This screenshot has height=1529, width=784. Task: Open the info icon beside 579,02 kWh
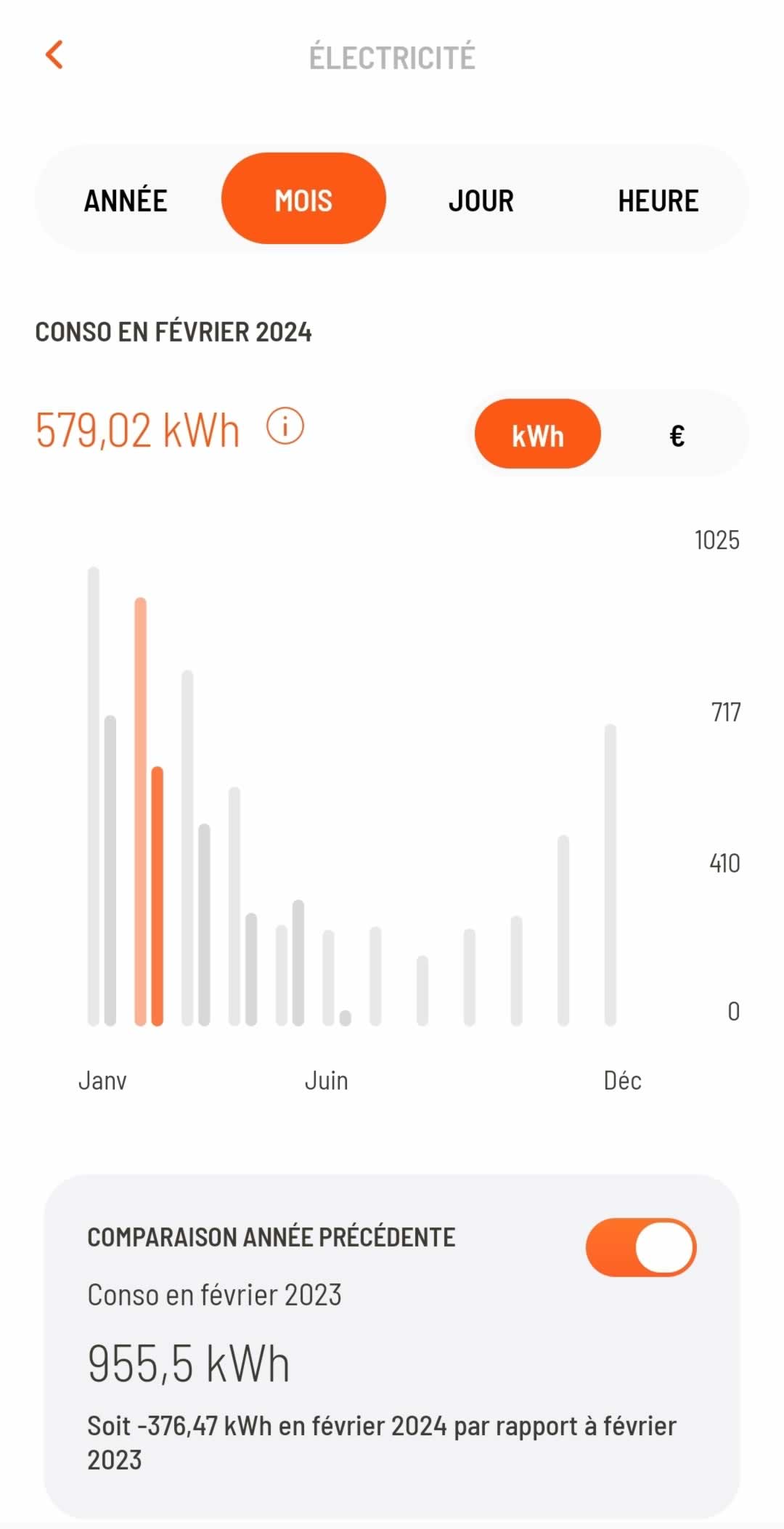pyautogui.click(x=285, y=427)
